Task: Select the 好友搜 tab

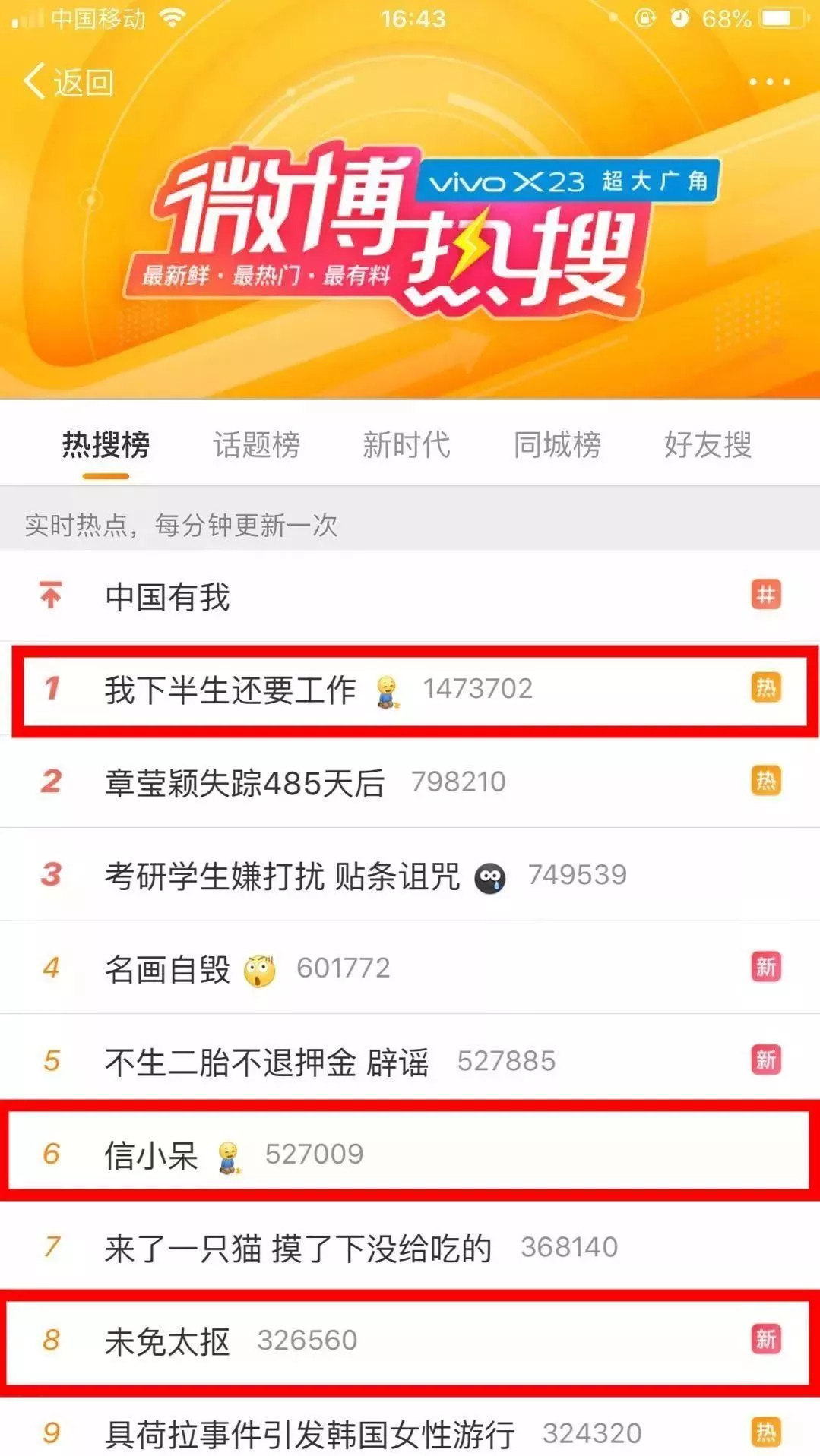Action: [x=707, y=447]
